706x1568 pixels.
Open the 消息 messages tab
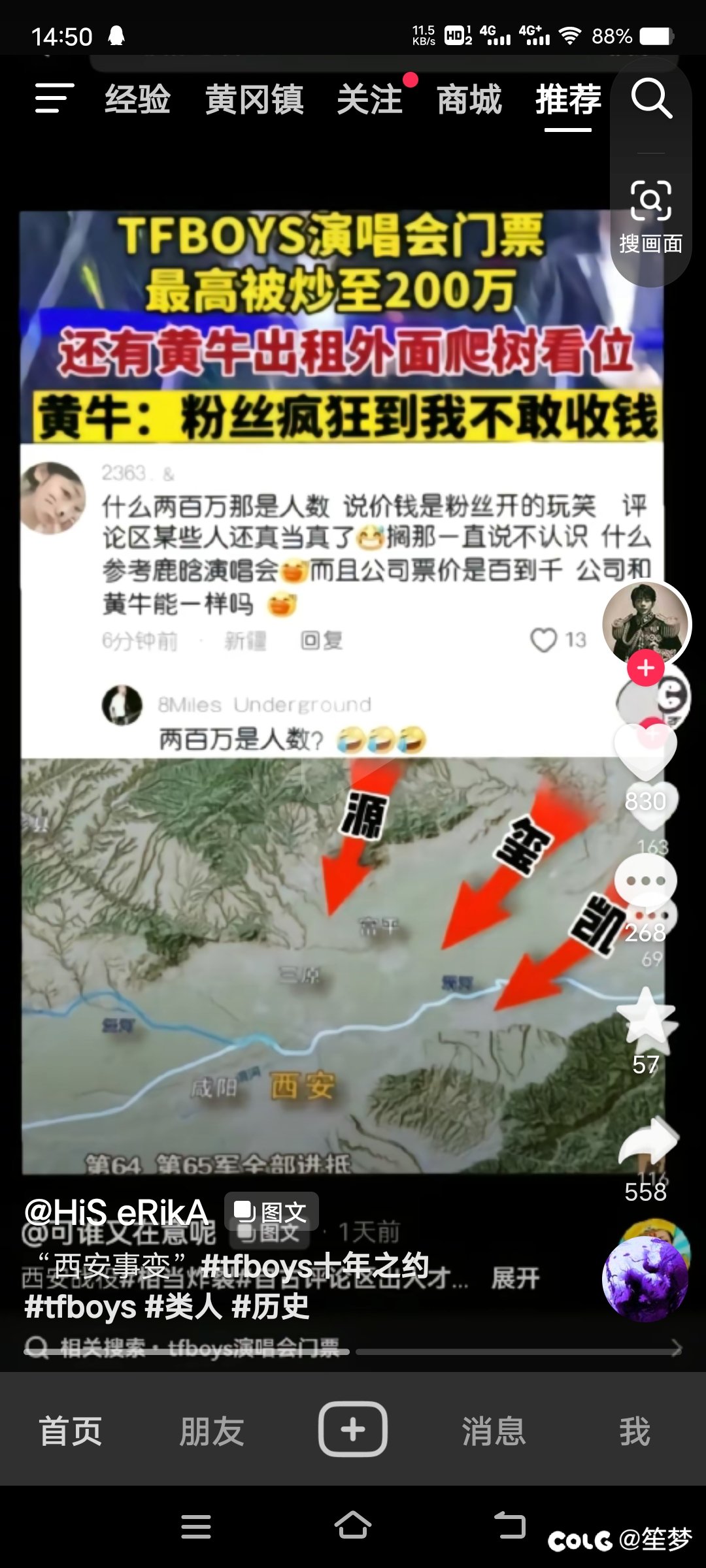pyautogui.click(x=494, y=1431)
